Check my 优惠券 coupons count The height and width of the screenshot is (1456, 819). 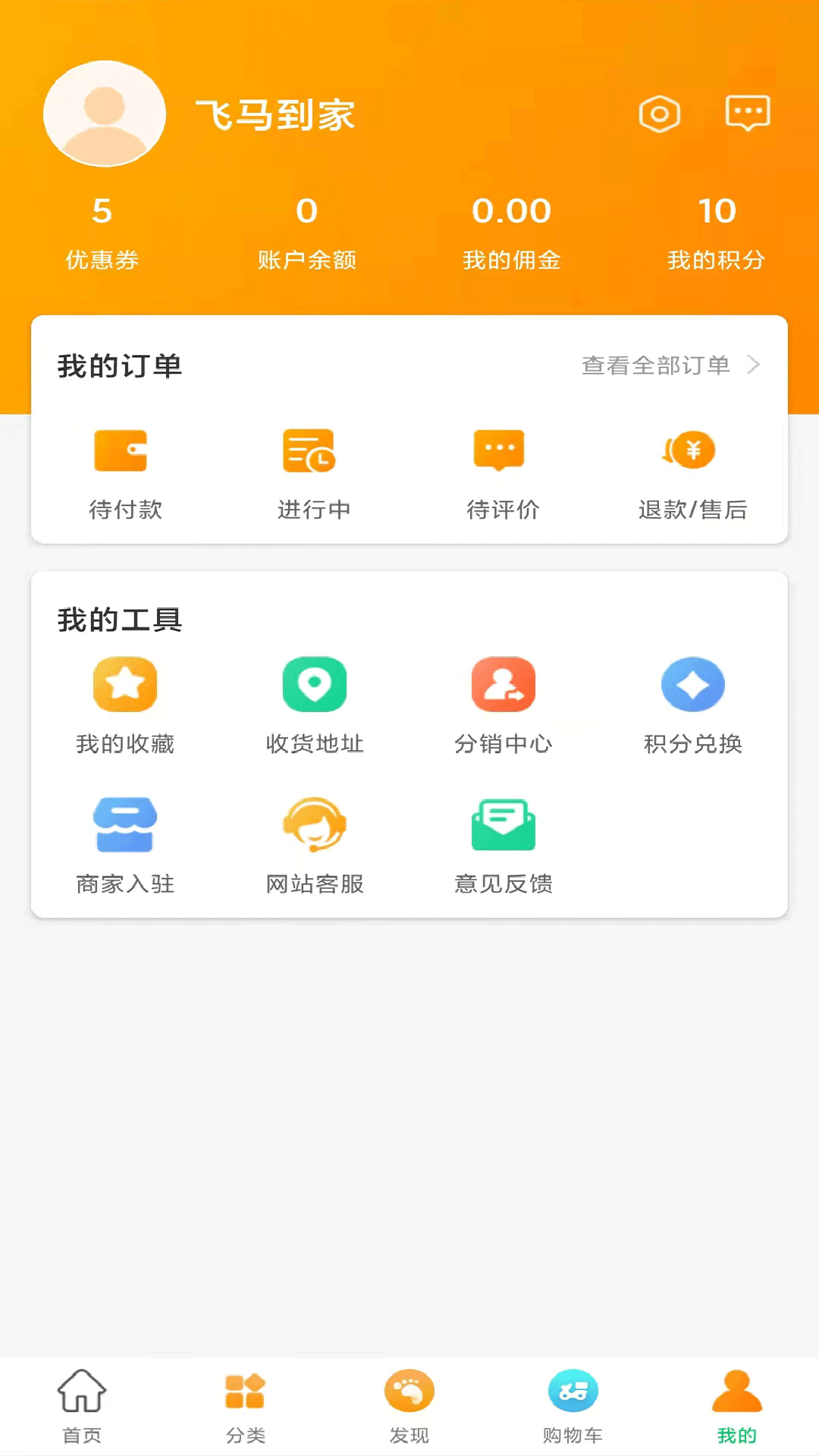click(x=102, y=231)
